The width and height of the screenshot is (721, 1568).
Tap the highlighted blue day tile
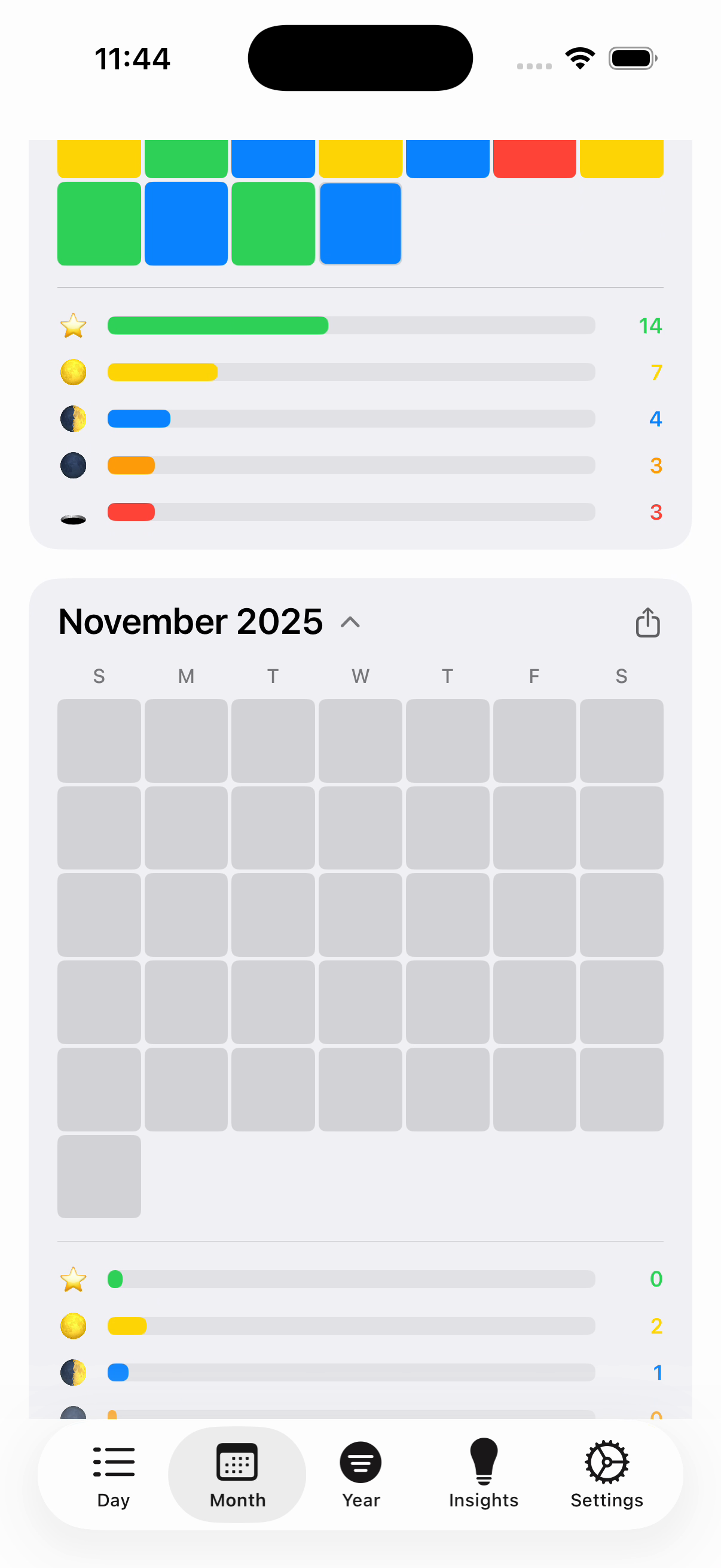coord(360,224)
